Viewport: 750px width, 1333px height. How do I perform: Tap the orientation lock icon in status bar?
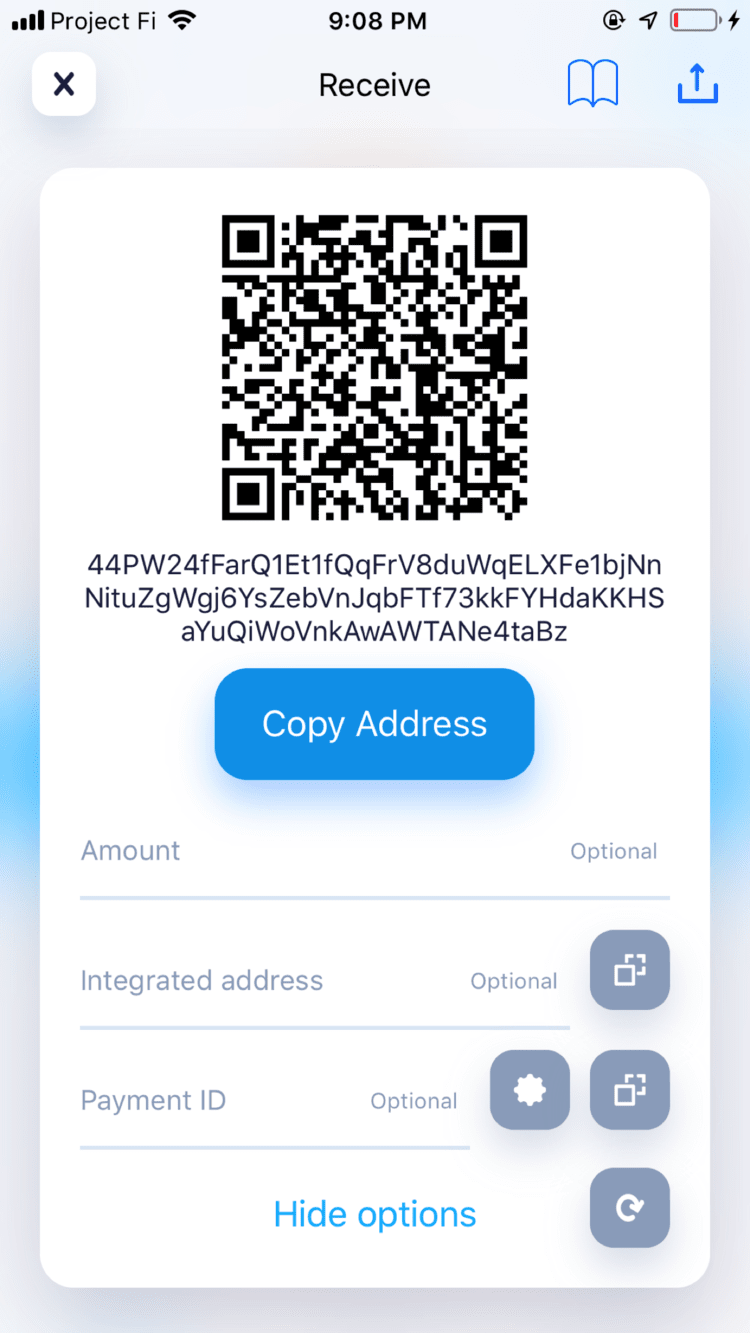[613, 19]
